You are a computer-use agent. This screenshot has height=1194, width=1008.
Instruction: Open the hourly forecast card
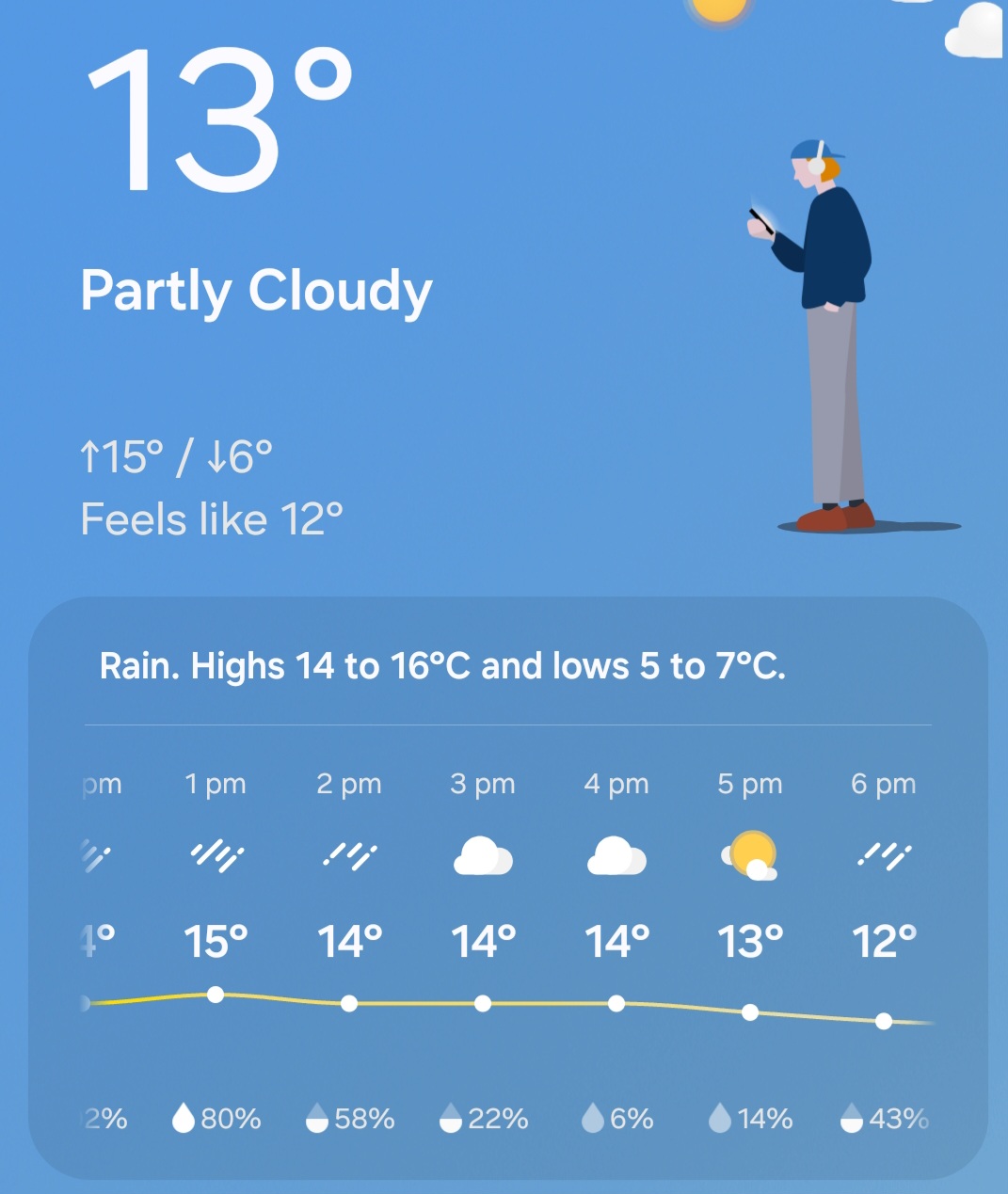pos(508,884)
